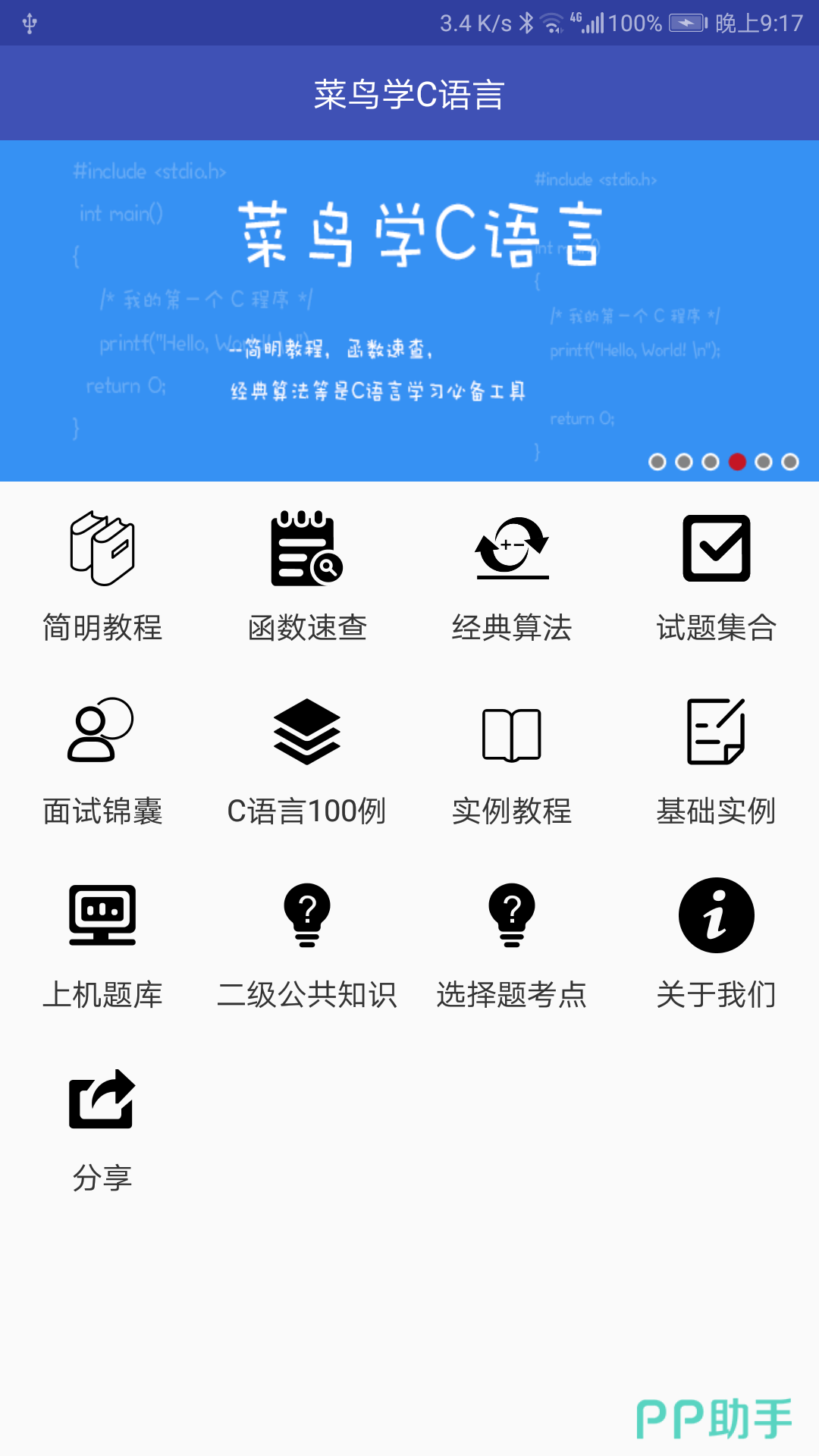Open the 关于我们 about page
The image size is (819, 1456).
716,943
